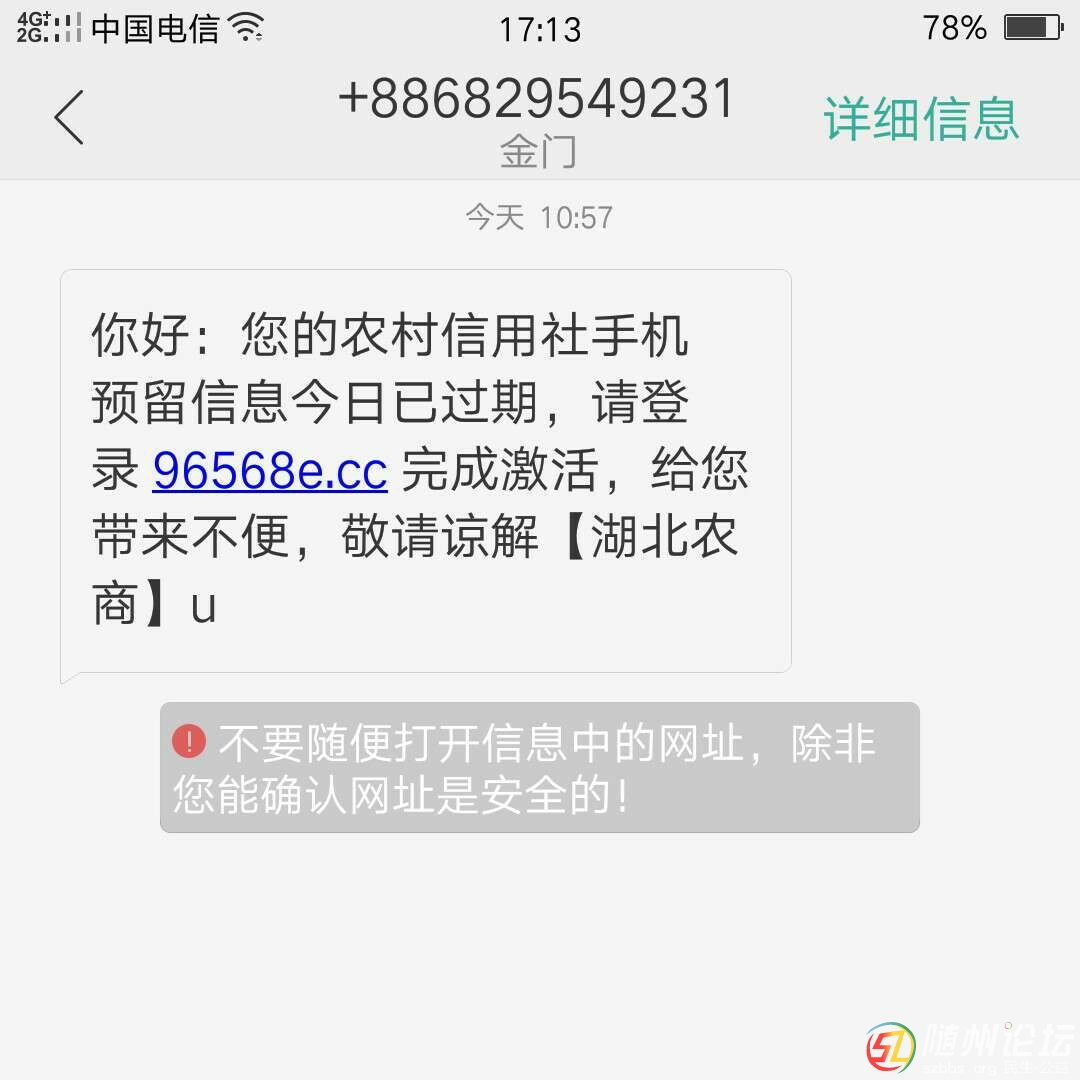Go back using the top-left arrow
Image resolution: width=1080 pixels, height=1080 pixels.
point(69,118)
